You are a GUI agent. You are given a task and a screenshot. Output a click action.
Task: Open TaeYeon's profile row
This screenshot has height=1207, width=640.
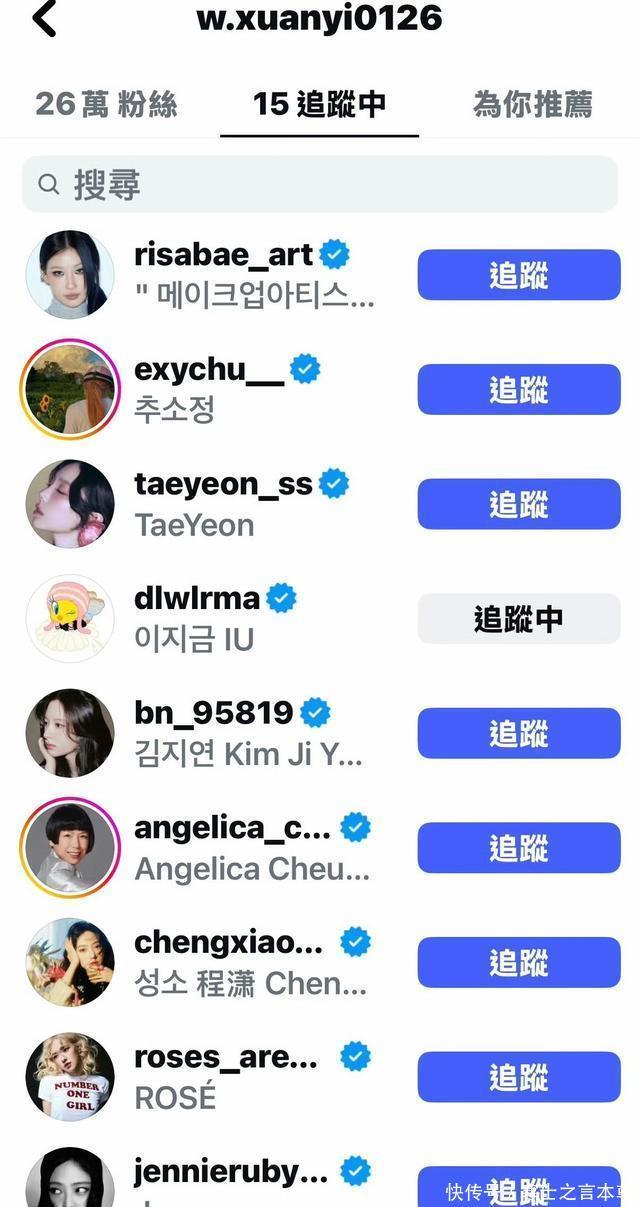pyautogui.click(x=222, y=486)
